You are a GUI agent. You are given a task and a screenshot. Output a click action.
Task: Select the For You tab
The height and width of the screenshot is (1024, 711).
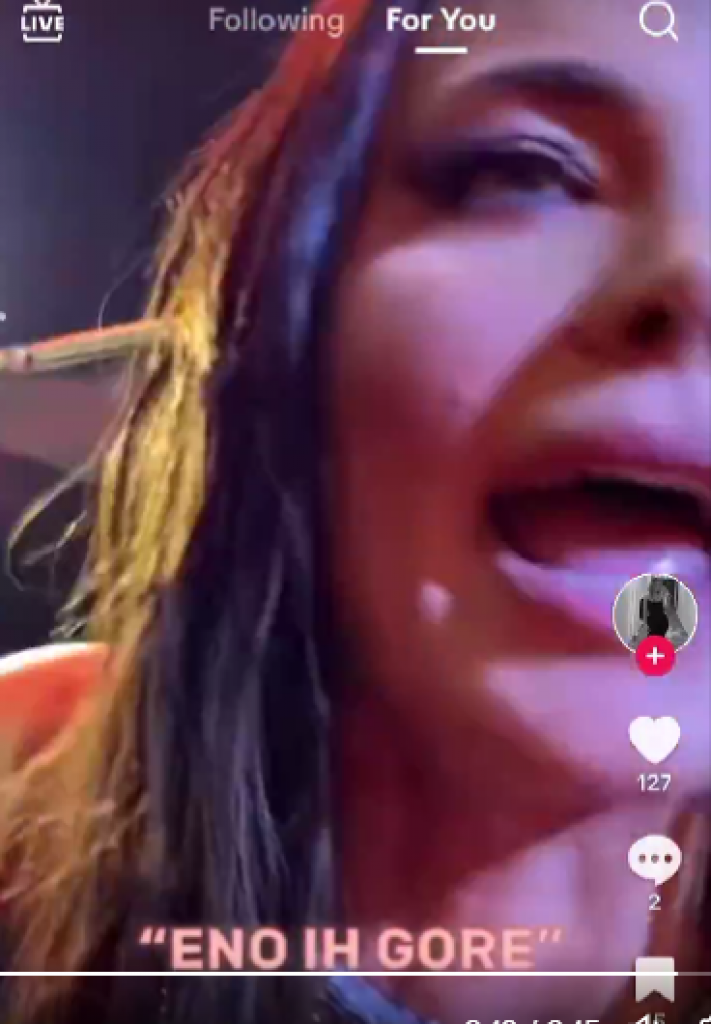[441, 21]
